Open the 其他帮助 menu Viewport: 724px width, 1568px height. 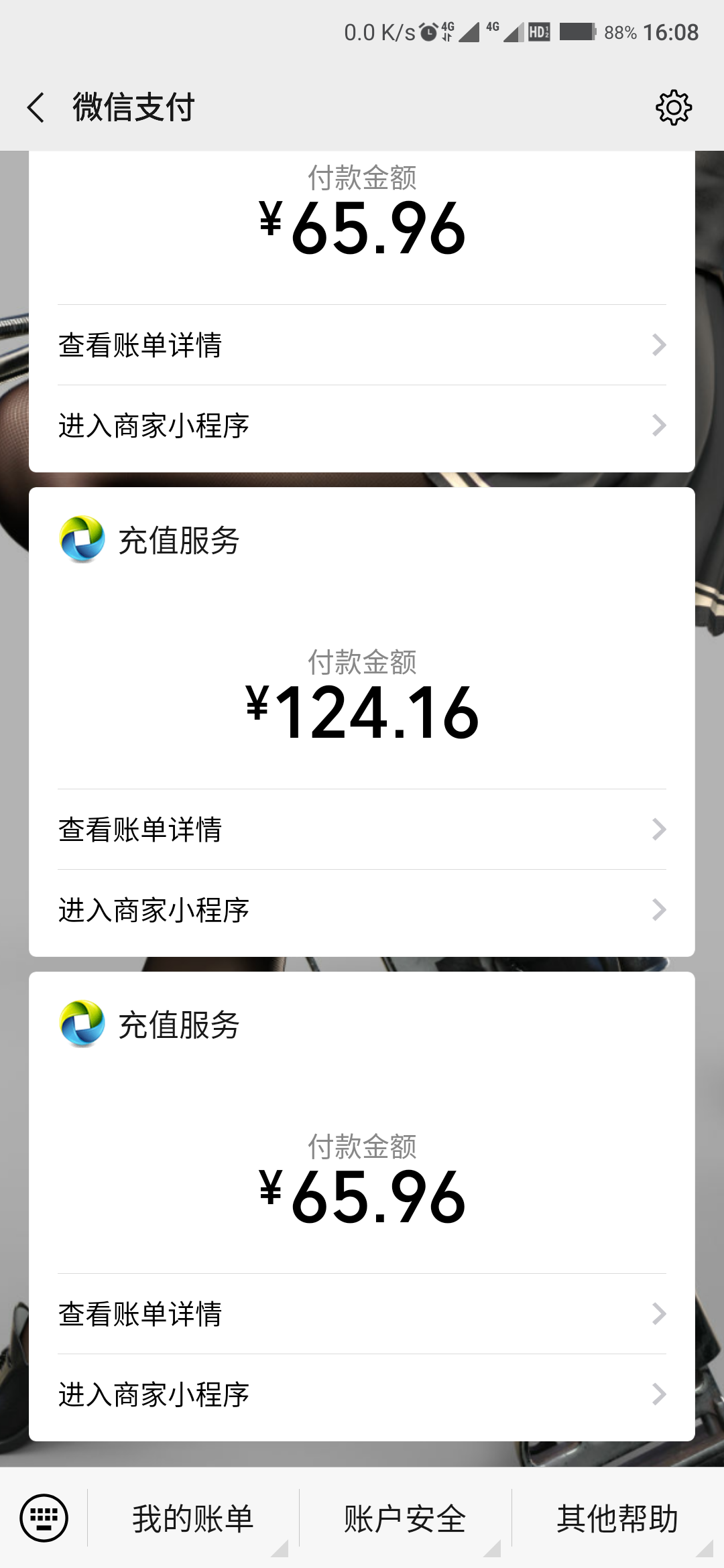pyautogui.click(x=617, y=1518)
